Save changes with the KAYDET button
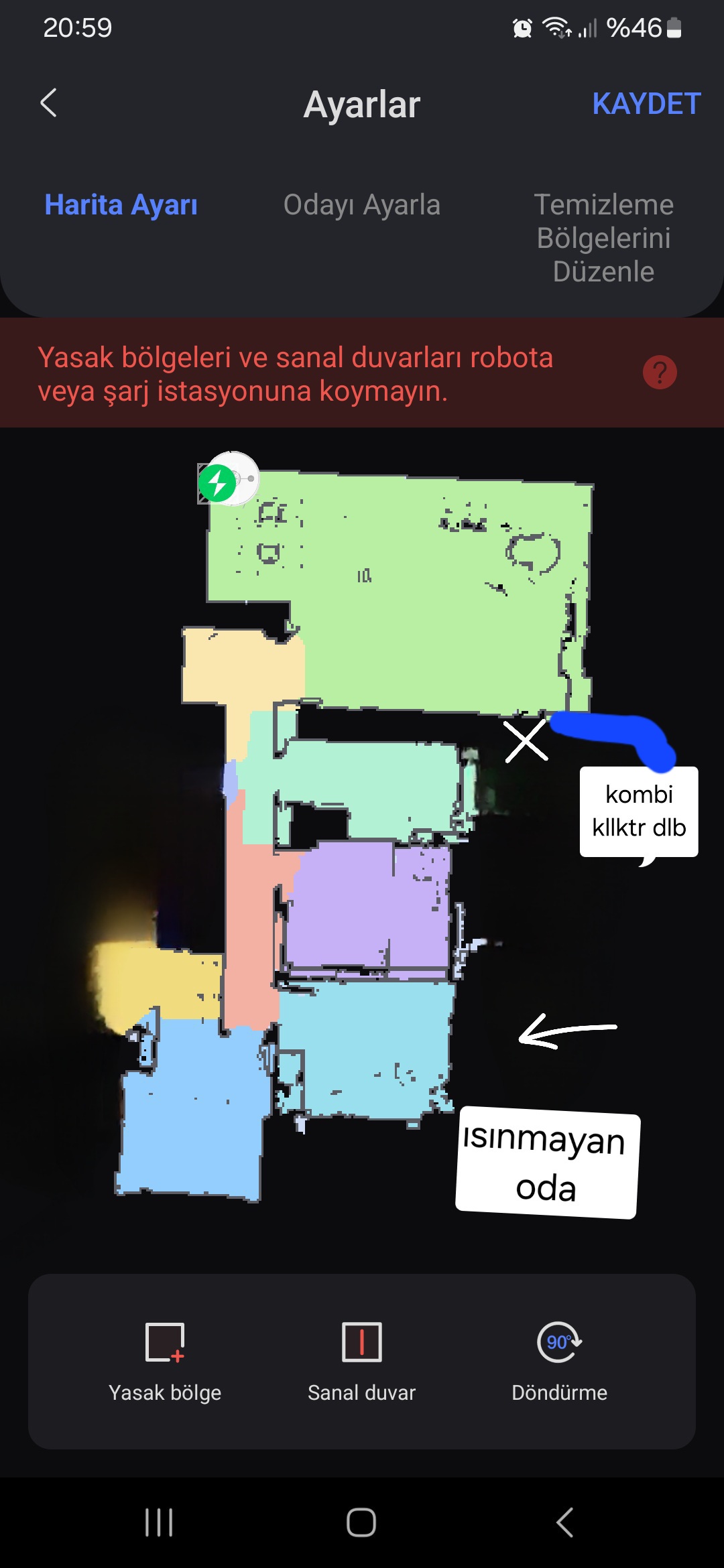 (646, 104)
